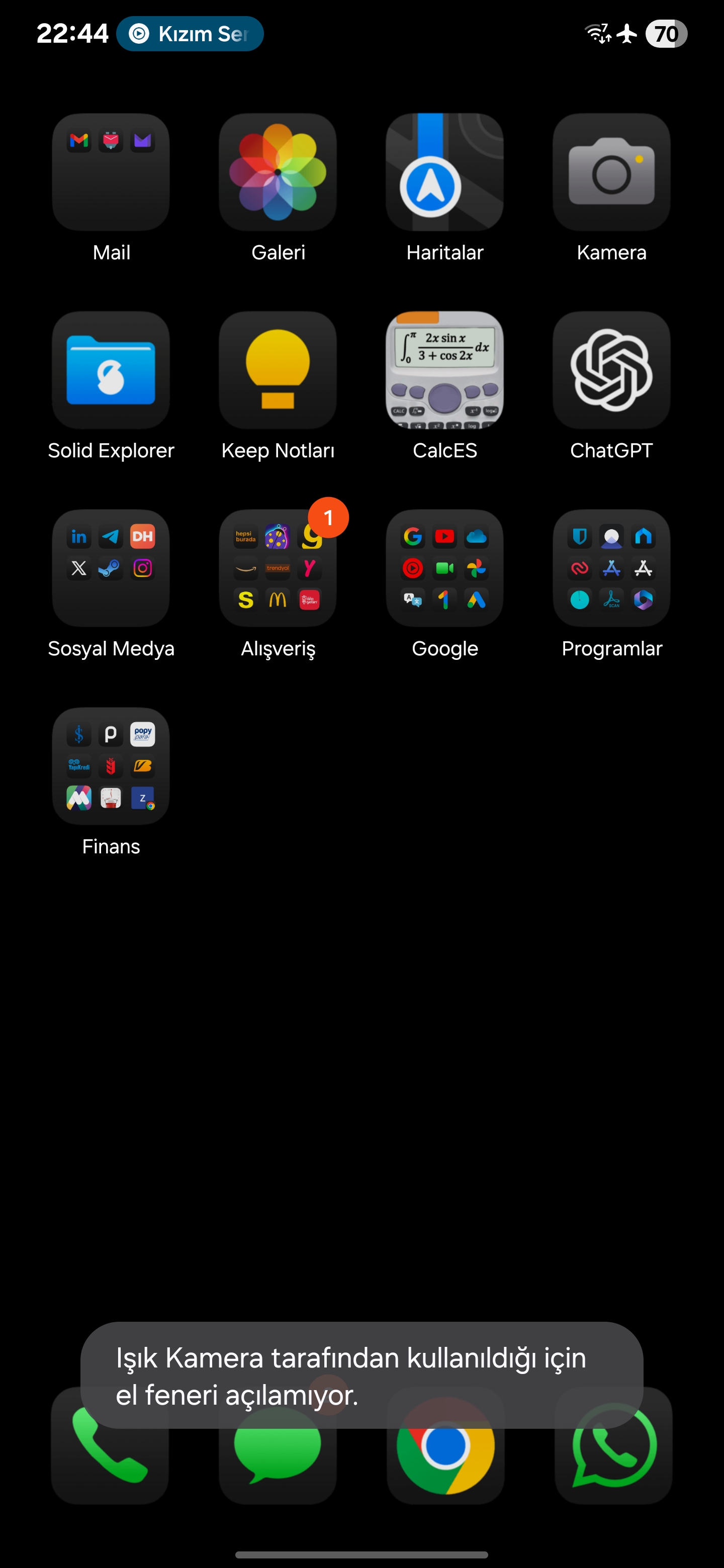Open the ChatGPT app

click(x=611, y=370)
